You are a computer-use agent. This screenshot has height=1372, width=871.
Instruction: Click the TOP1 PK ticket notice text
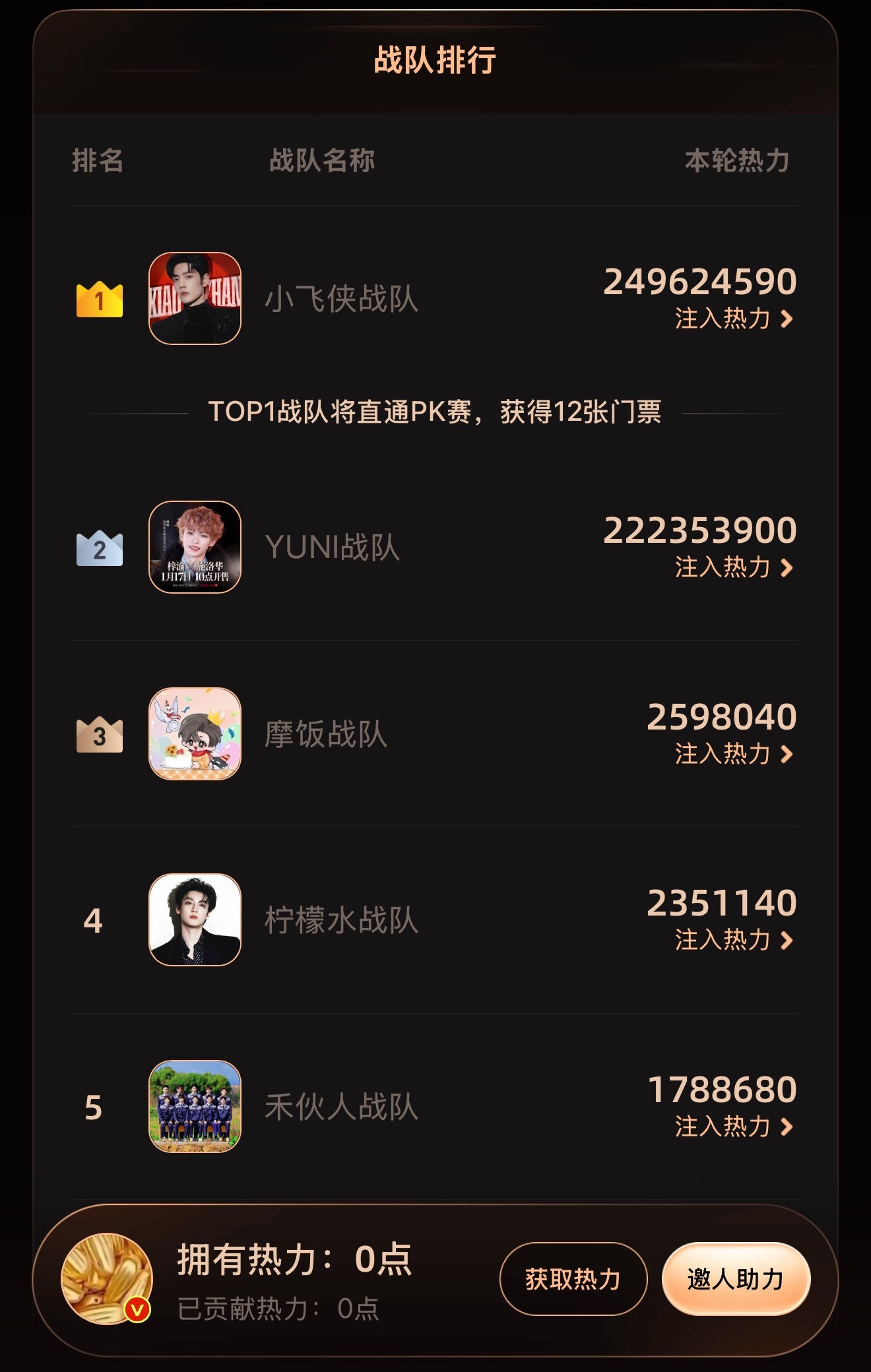435,411
